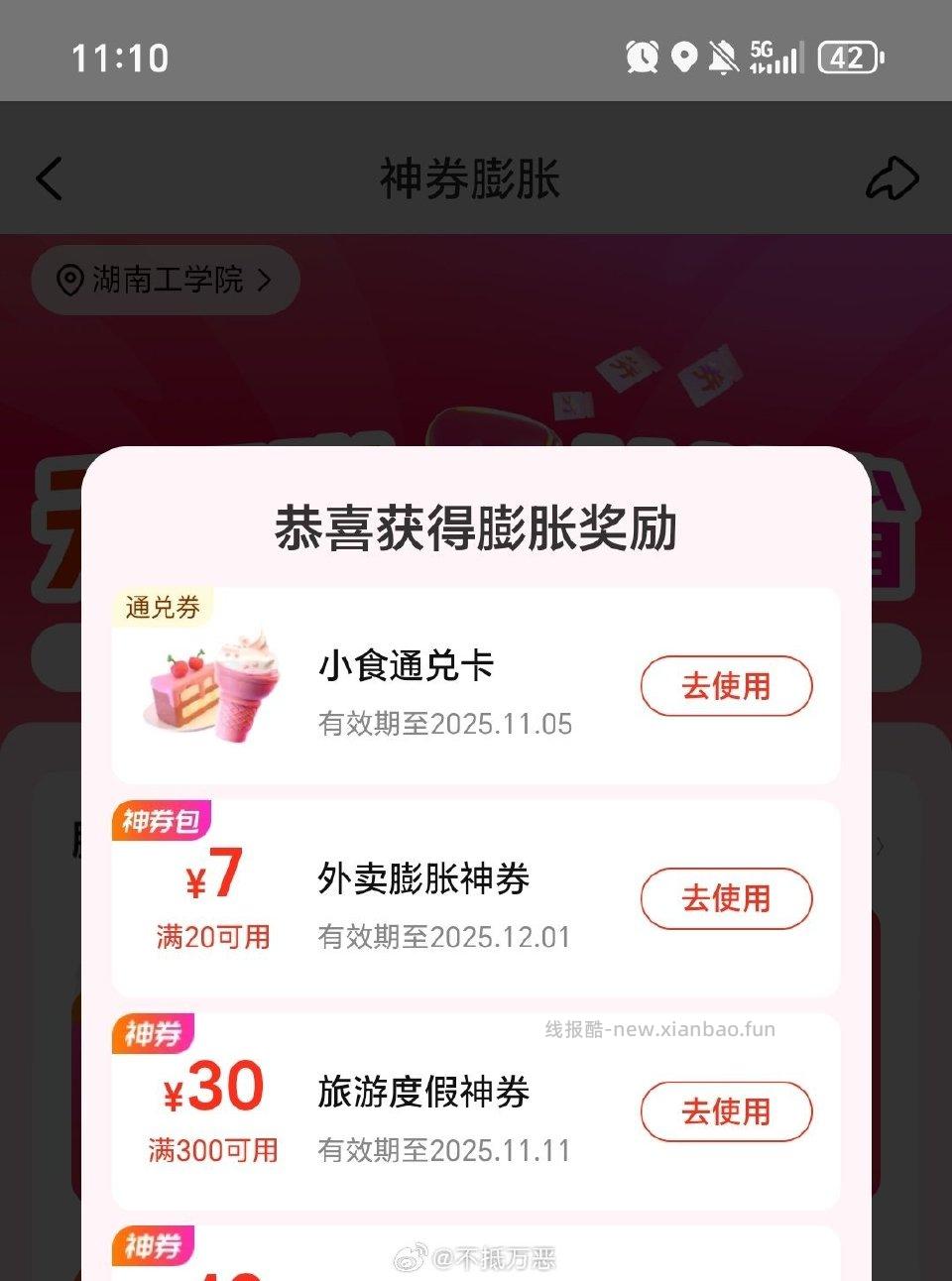Expand the 湖南工学院 location selector
952x1281 pixels.
(x=165, y=280)
